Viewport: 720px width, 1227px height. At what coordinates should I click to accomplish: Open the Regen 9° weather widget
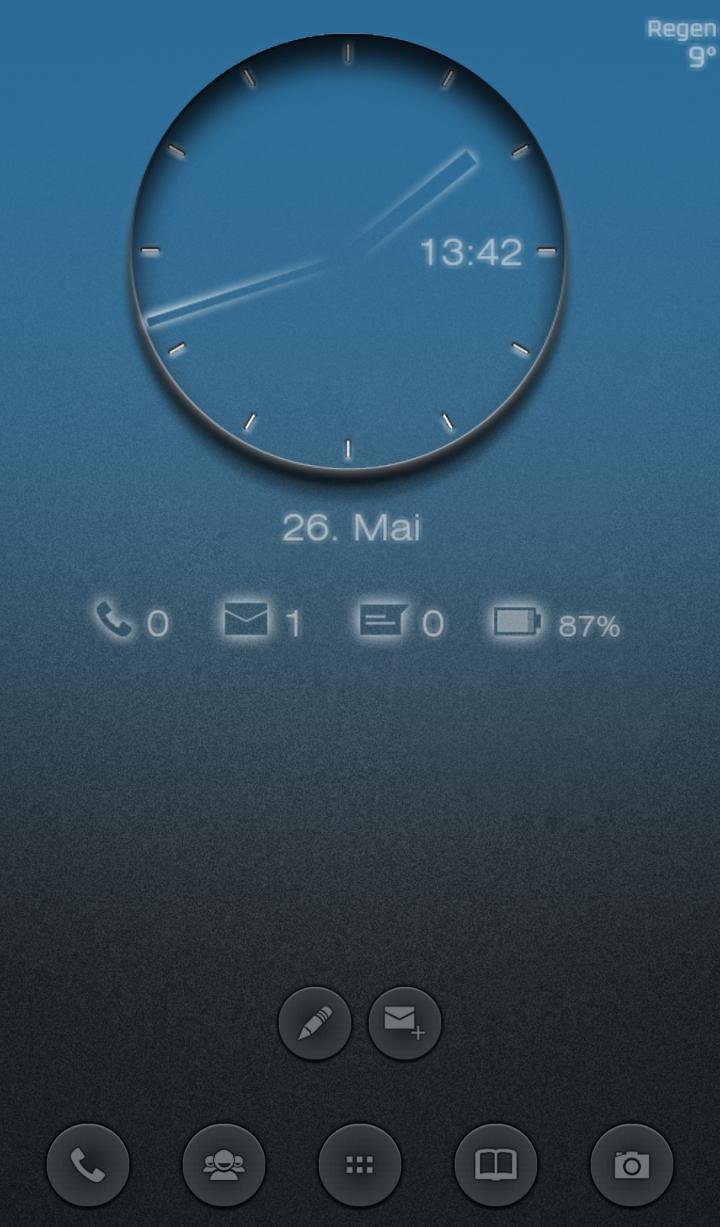(x=683, y=43)
